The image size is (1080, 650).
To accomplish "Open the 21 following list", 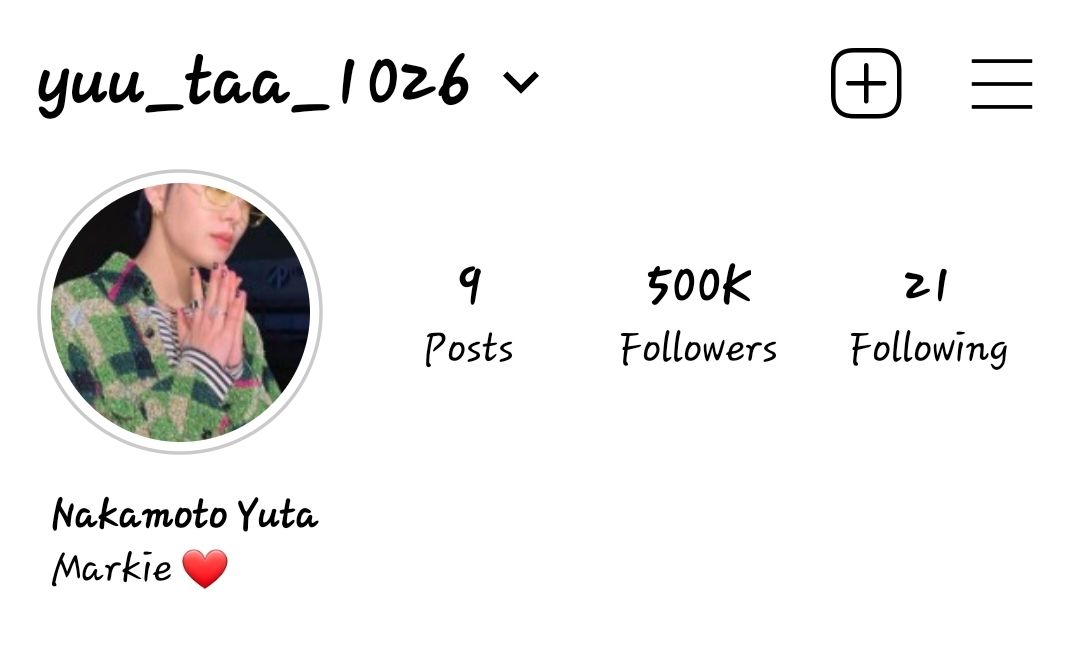I will click(928, 315).
